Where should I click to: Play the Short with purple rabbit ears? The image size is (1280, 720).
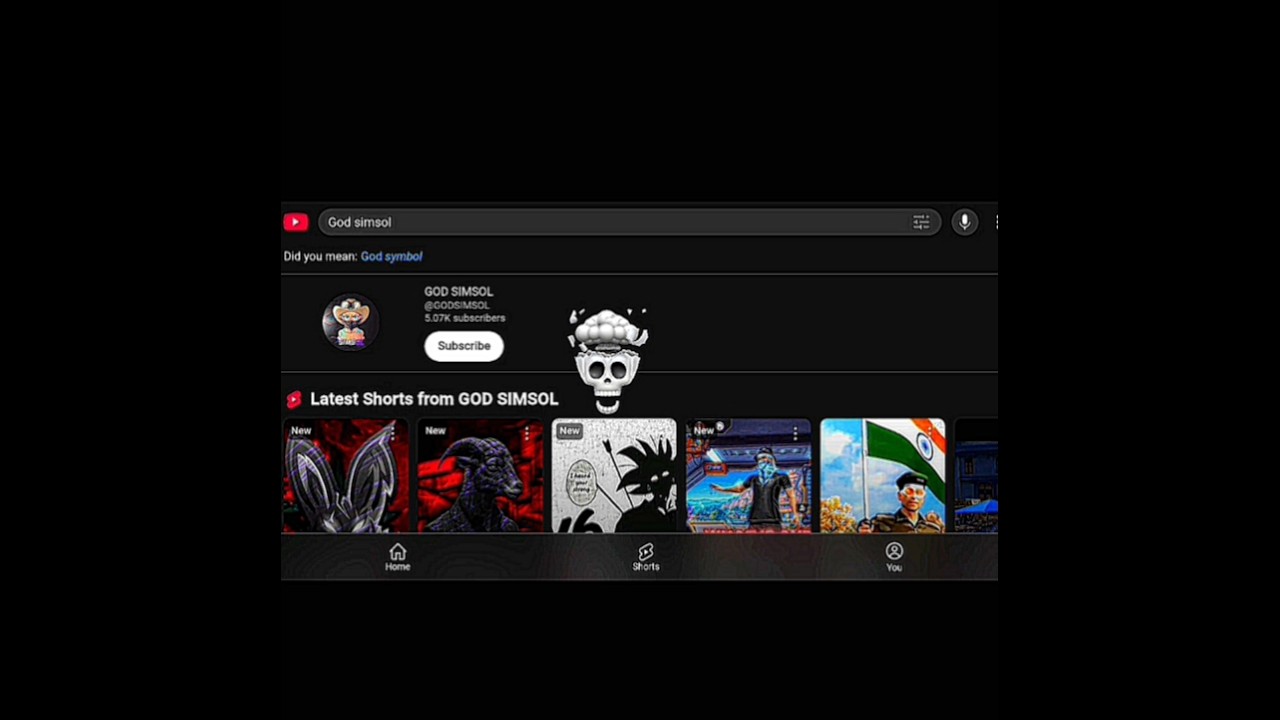click(345, 480)
